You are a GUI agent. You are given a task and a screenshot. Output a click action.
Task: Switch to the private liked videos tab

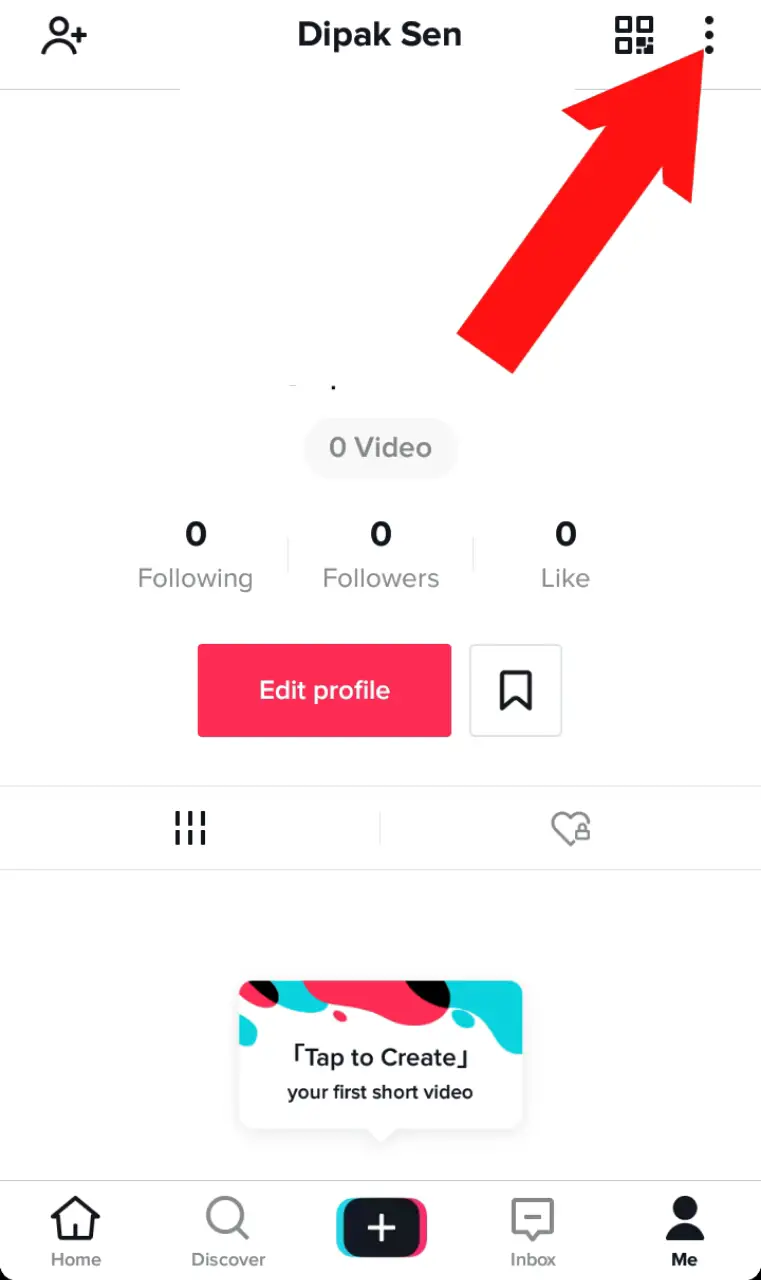coord(570,828)
